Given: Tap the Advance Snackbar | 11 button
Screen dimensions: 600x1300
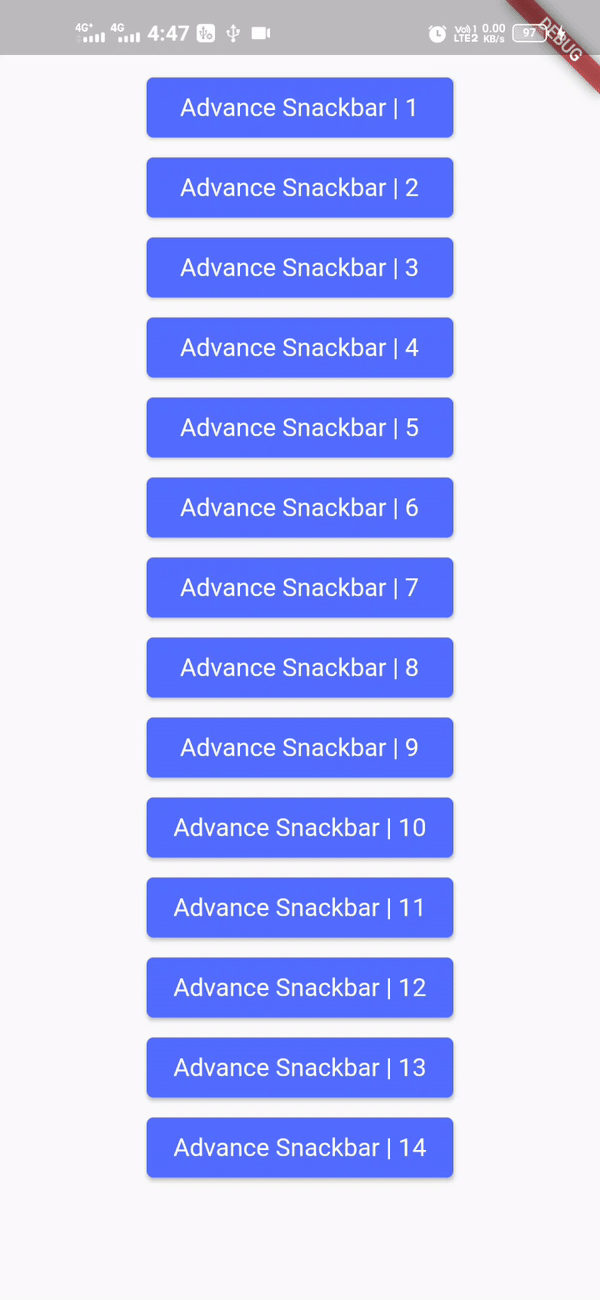Looking at the screenshot, I should click(x=300, y=908).
